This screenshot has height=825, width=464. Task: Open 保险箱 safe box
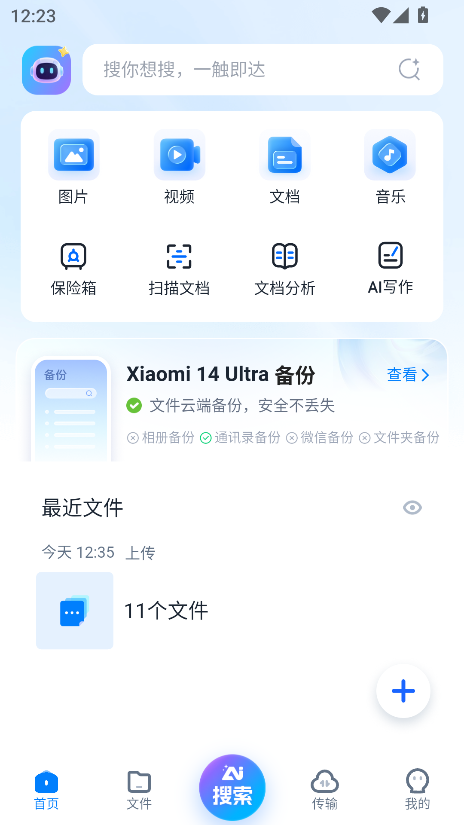click(73, 269)
